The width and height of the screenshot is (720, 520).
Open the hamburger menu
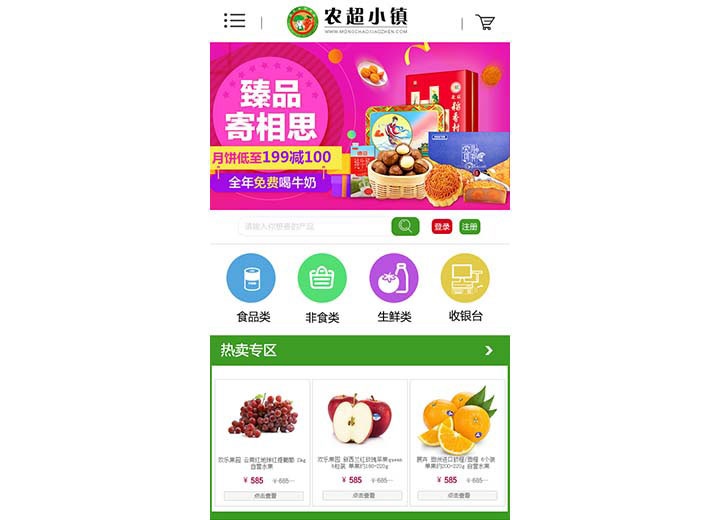[235, 21]
